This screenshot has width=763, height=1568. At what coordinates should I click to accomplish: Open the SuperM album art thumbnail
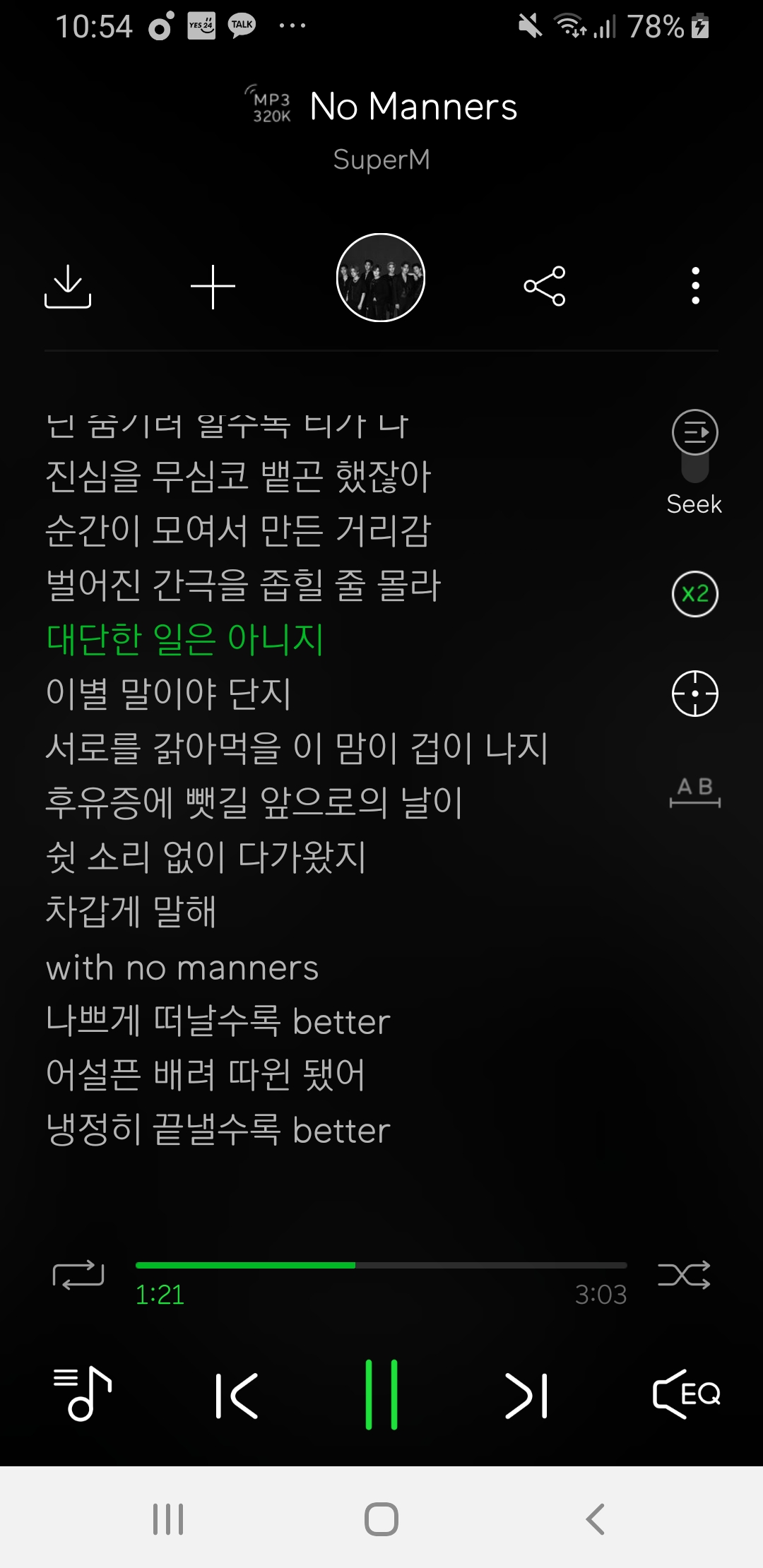[x=381, y=278]
